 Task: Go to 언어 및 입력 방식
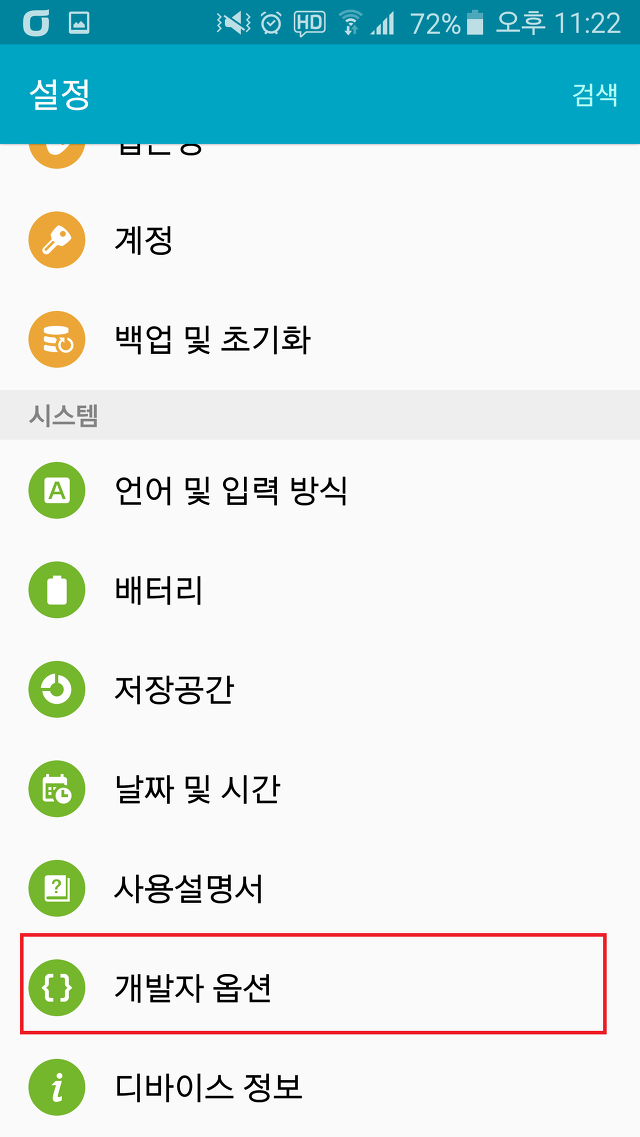tap(320, 491)
